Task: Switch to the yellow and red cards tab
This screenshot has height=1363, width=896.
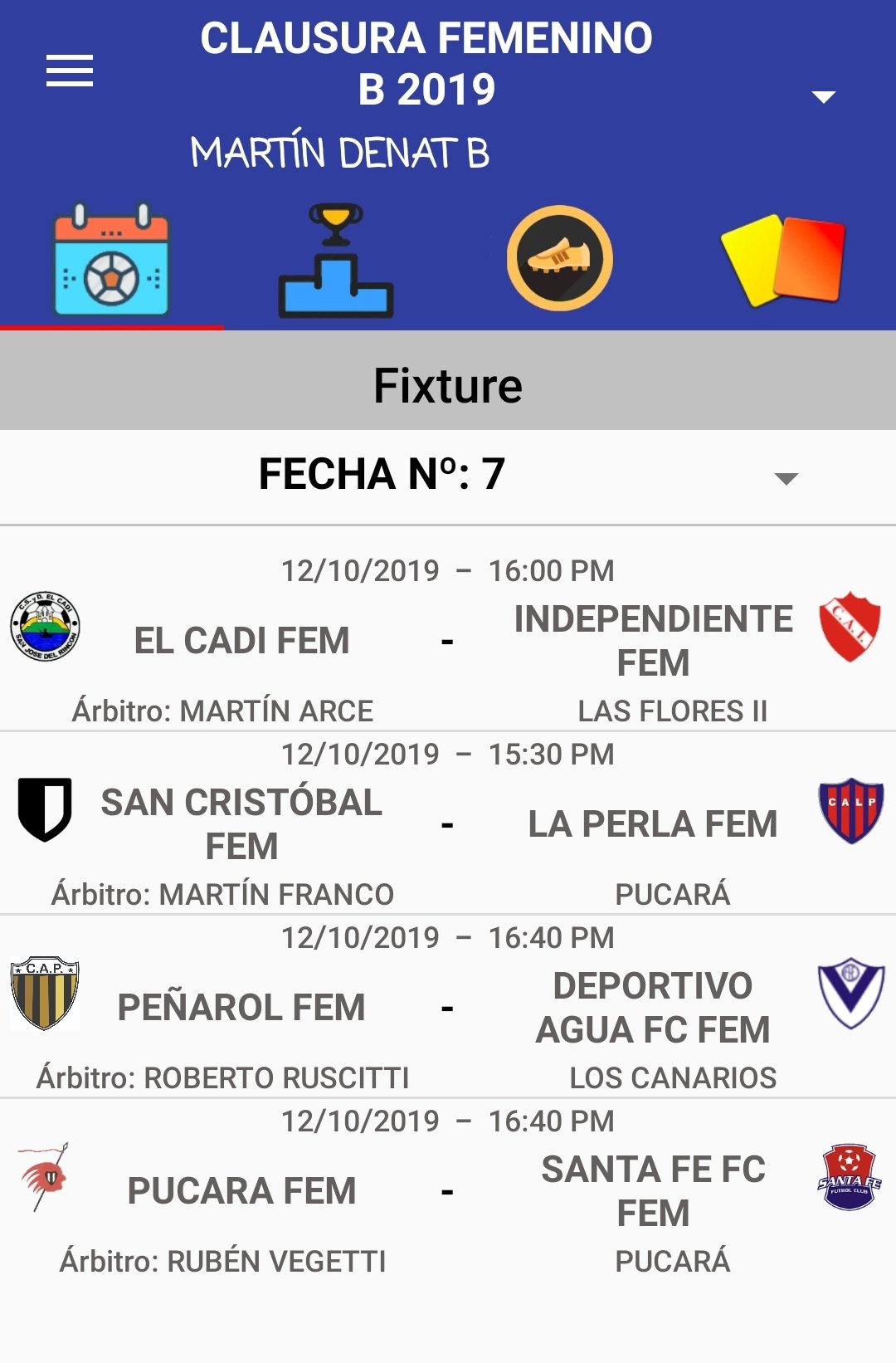Action: pos(783,261)
